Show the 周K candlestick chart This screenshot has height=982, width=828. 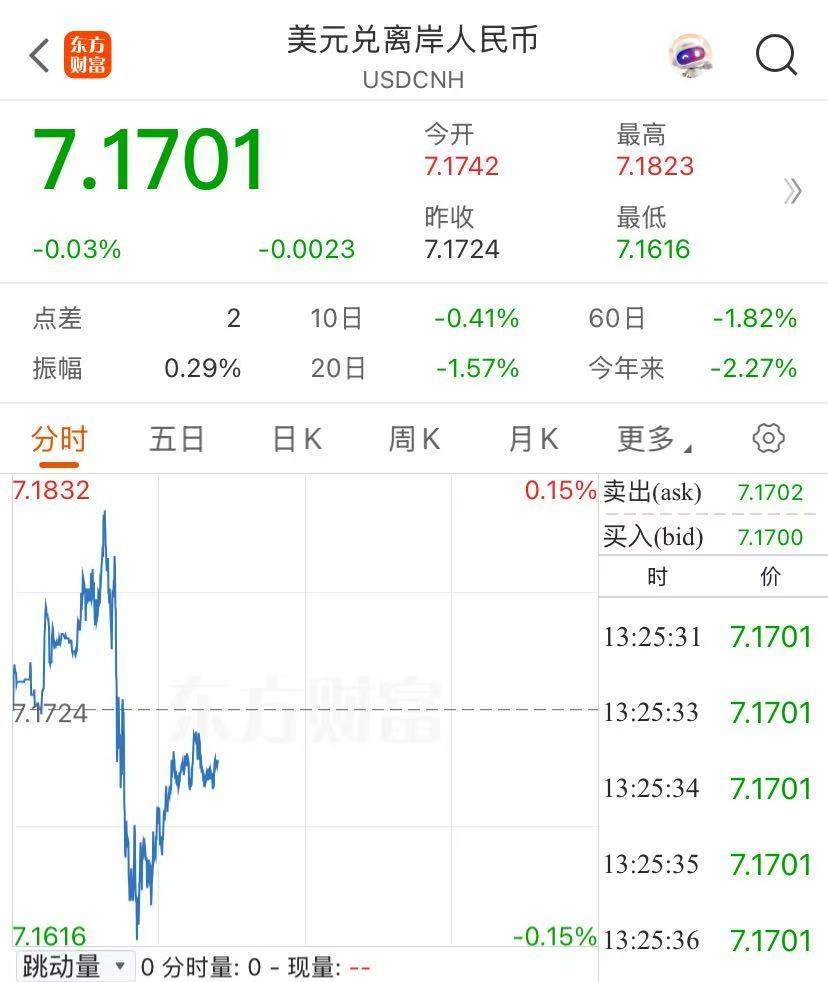click(414, 439)
